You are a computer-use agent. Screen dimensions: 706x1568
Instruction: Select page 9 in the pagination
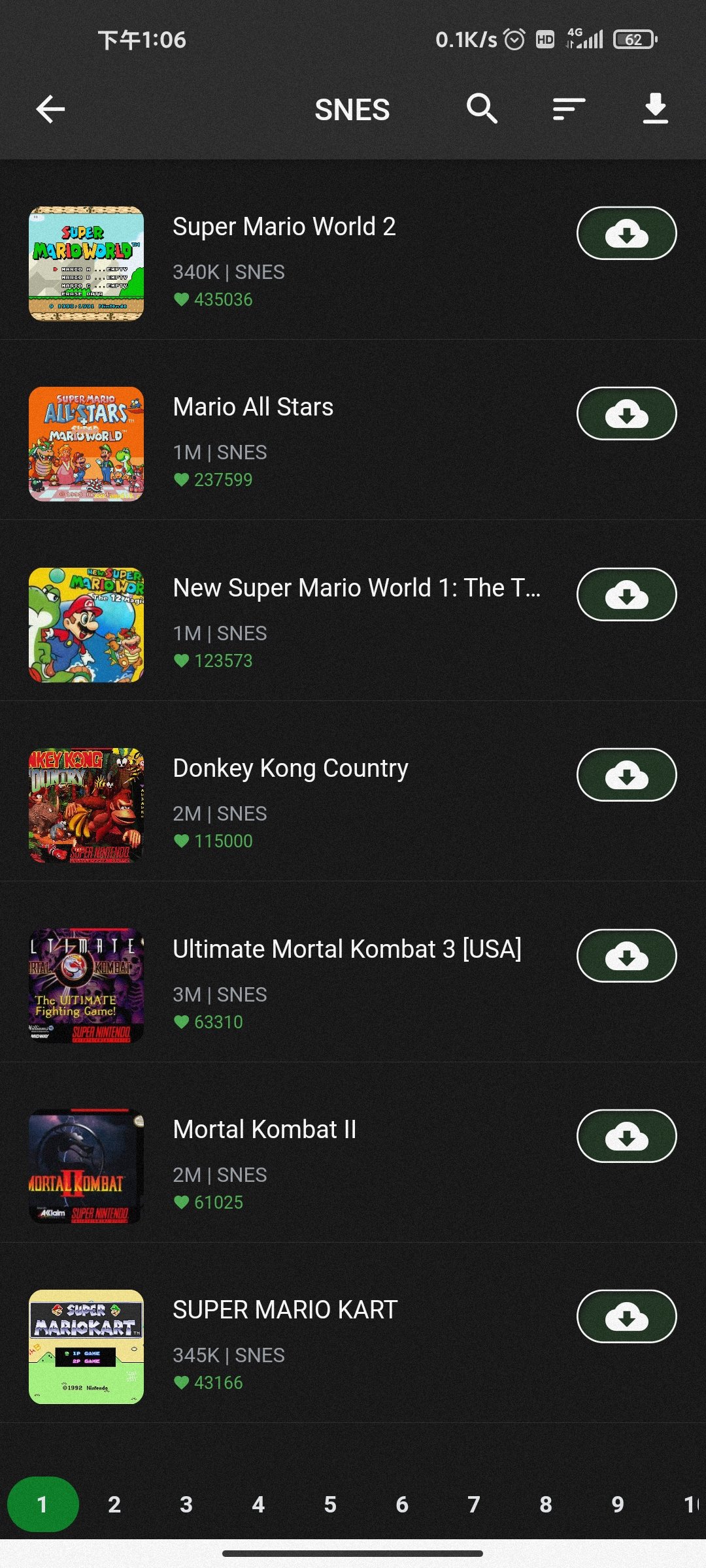coord(618,1505)
